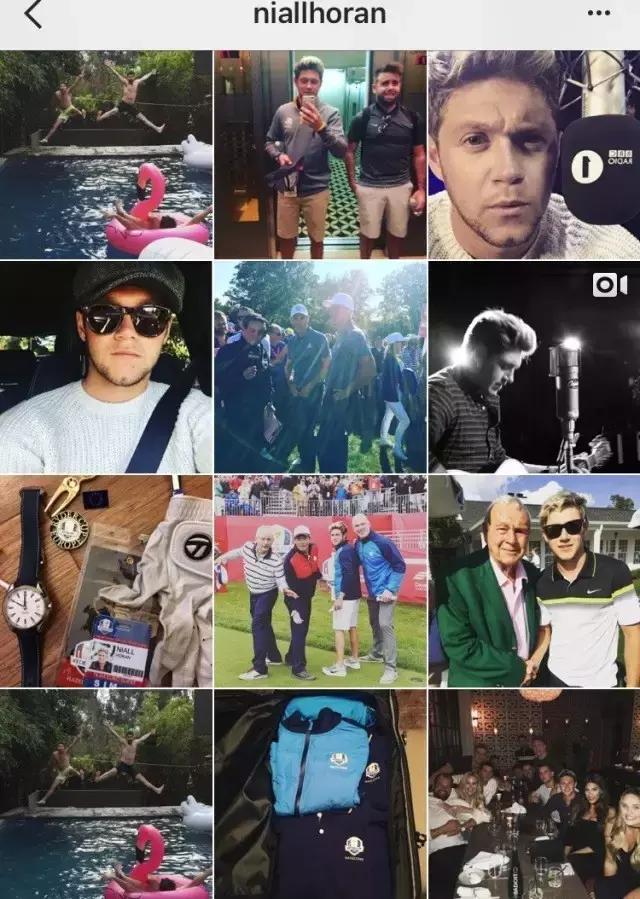Screen dimensions: 640x899
Task: Open the group dinner table photo
Action: pyautogui.click(x=534, y=794)
